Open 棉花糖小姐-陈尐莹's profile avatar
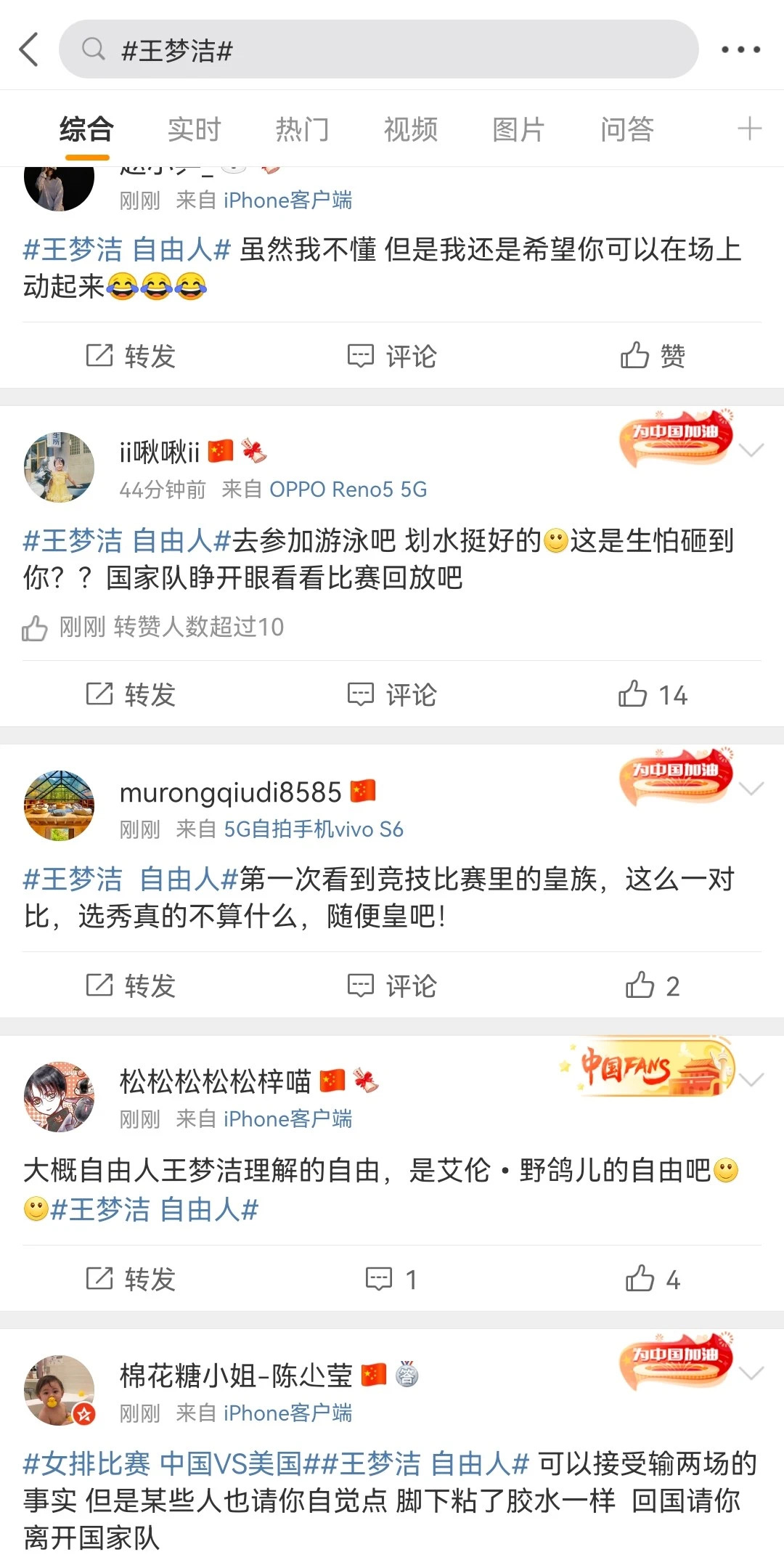Image resolution: width=784 pixels, height=1560 pixels. click(x=59, y=1389)
